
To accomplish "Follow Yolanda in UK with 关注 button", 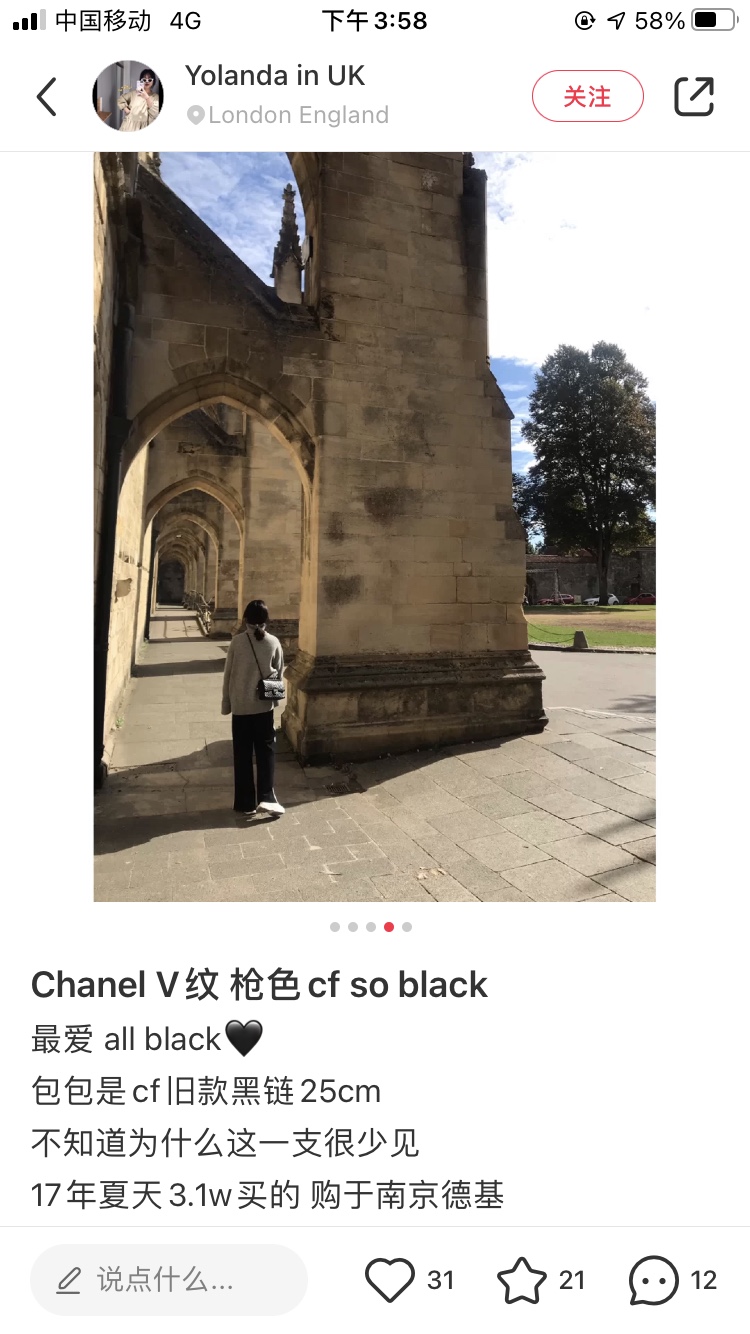I will [x=587, y=97].
